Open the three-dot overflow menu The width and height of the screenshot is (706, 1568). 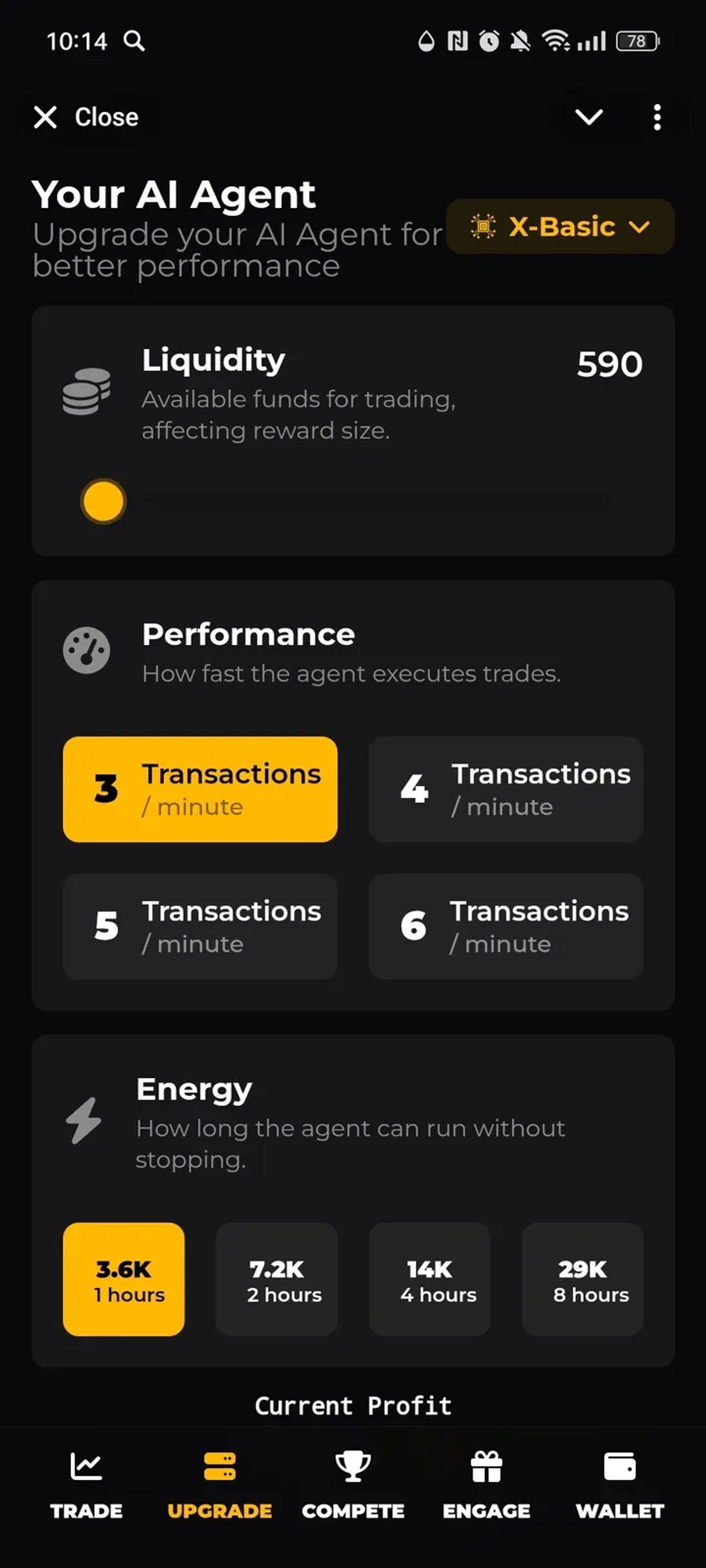point(657,117)
